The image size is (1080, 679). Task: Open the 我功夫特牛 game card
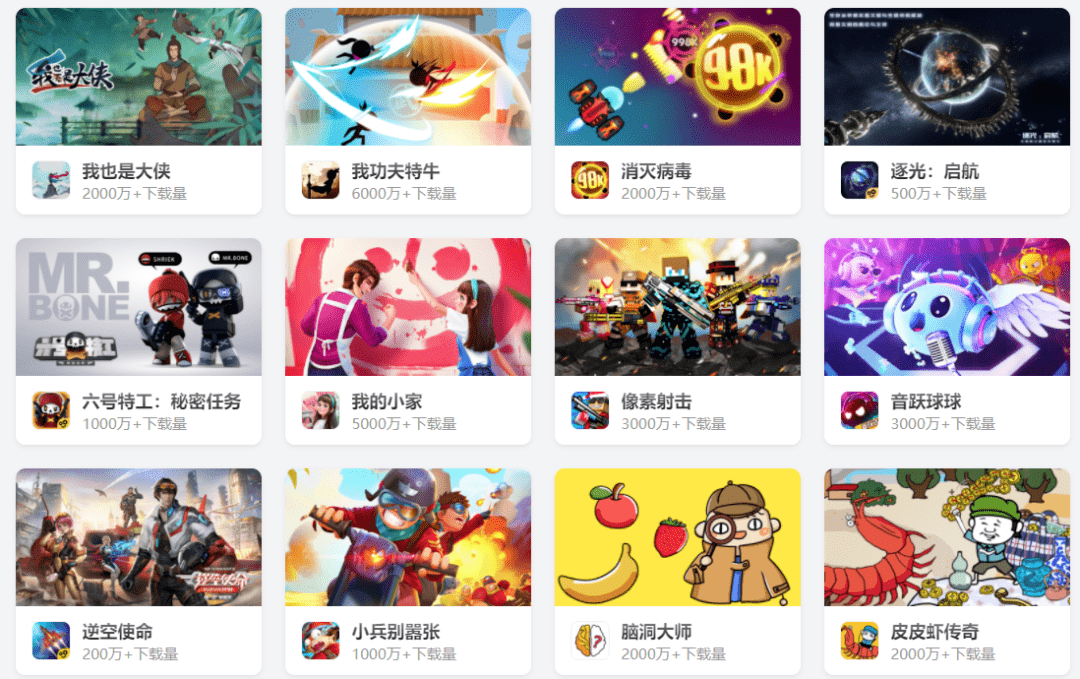[408, 110]
